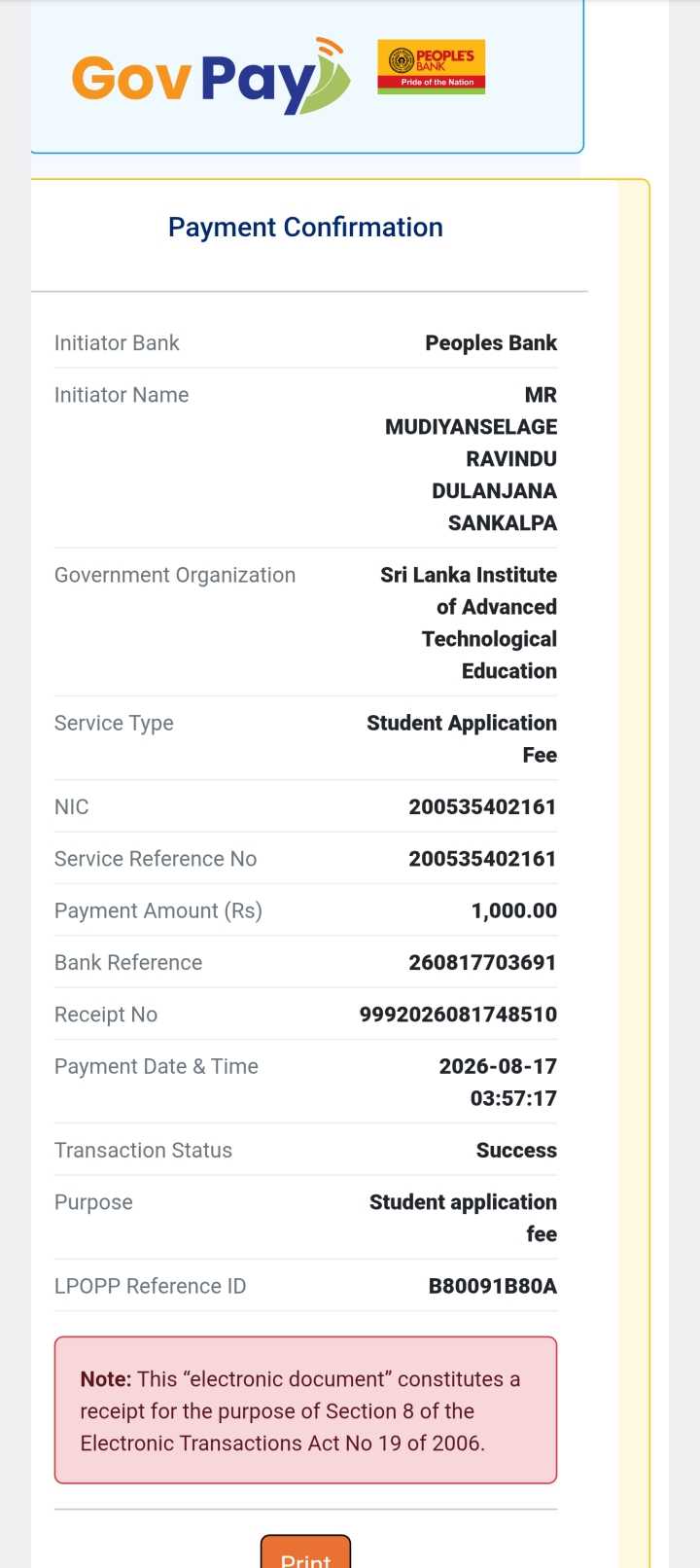Tap the Print button

tap(305, 1552)
